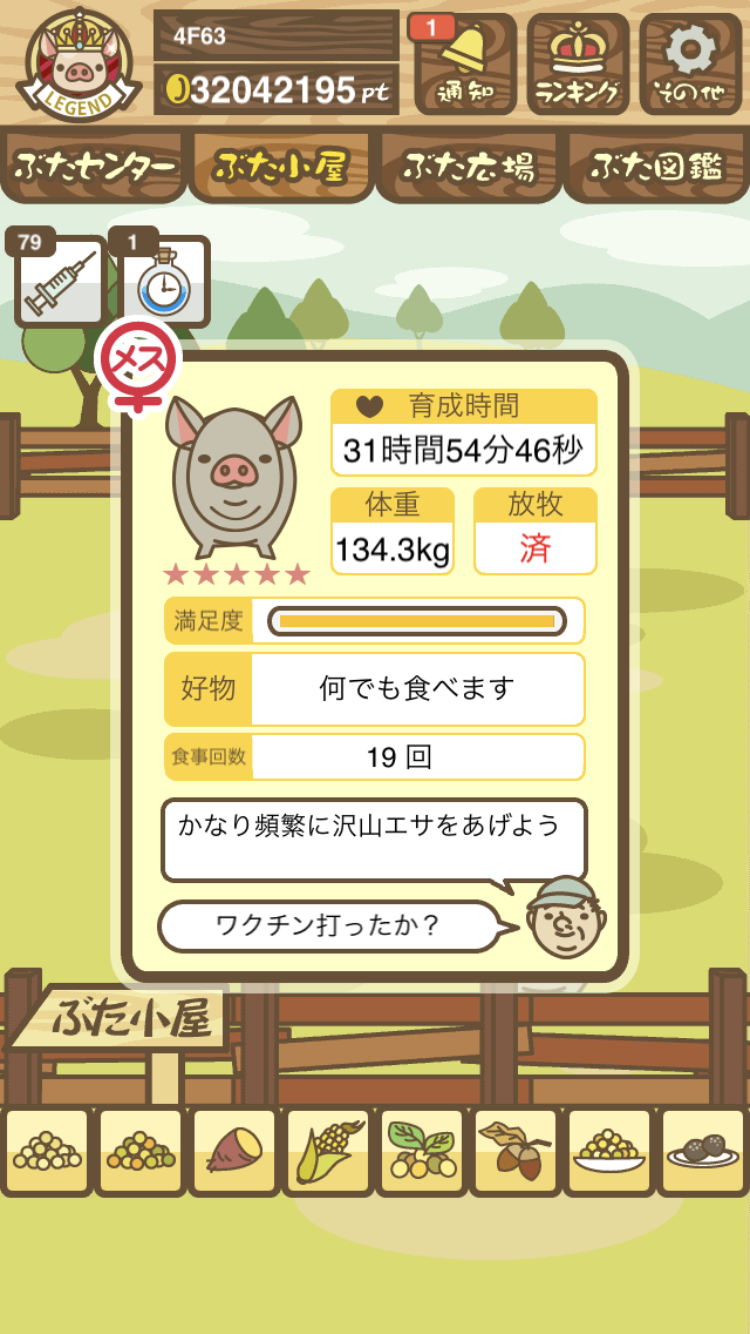Go to the ぶた広場 tab
750x1334 pixels.
pos(468,166)
